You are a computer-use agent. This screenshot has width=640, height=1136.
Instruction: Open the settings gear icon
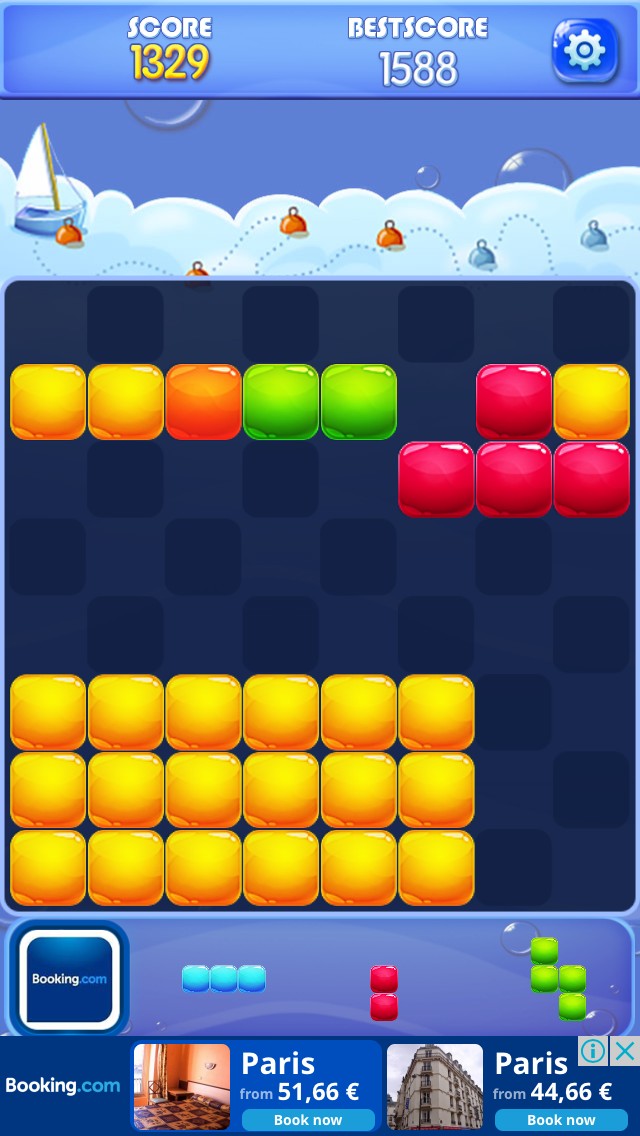[x=585, y=51]
